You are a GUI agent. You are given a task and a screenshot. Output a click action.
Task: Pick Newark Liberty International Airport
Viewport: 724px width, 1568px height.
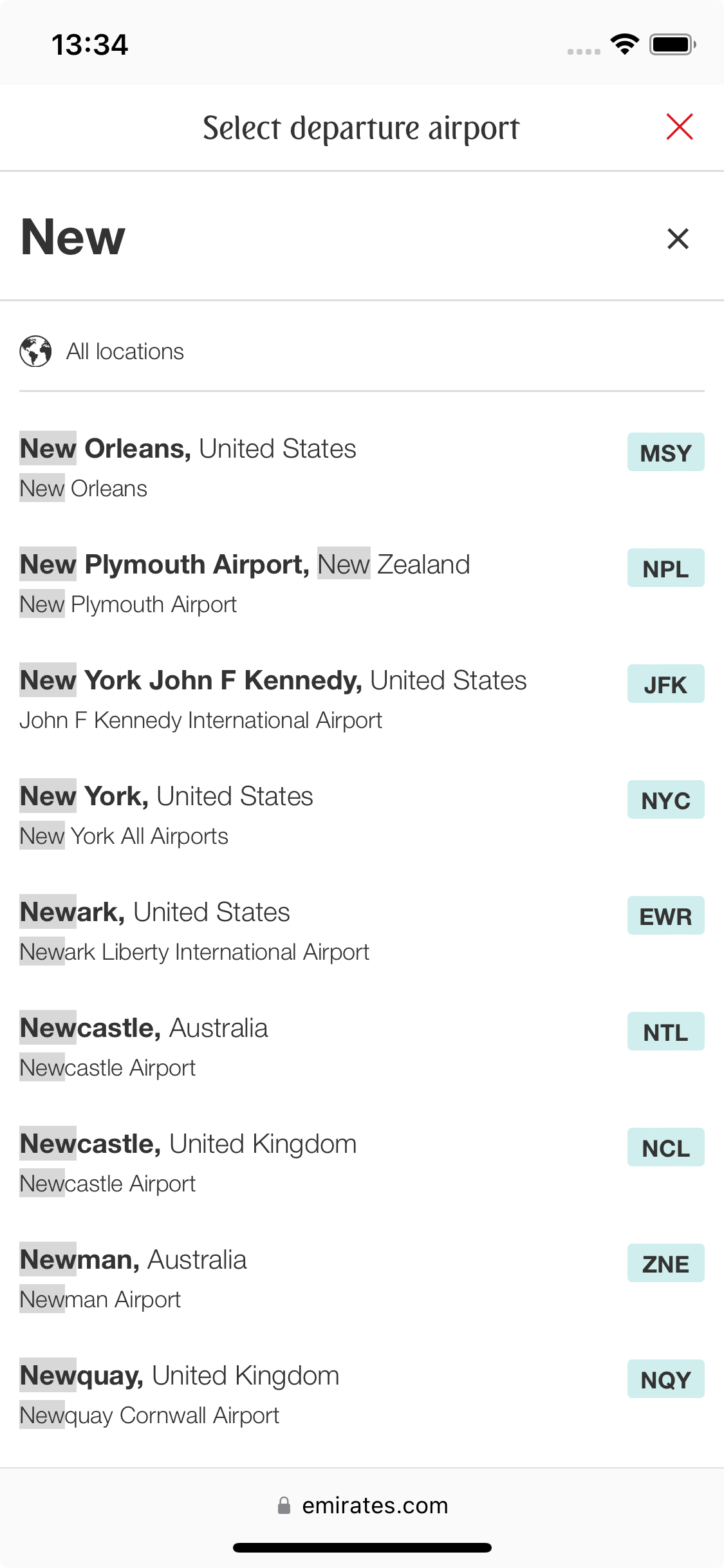click(154, 912)
